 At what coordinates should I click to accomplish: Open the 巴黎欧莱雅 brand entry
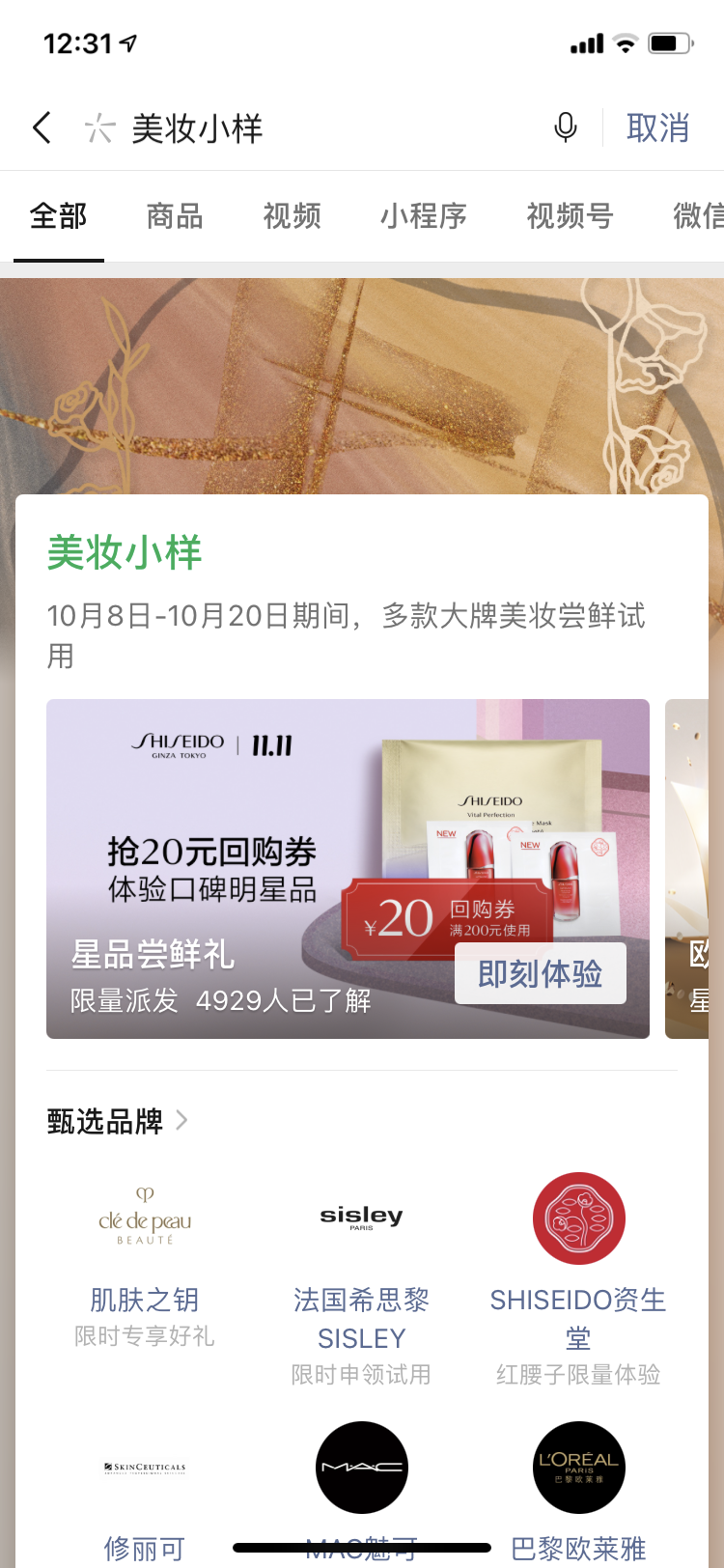[578, 1487]
